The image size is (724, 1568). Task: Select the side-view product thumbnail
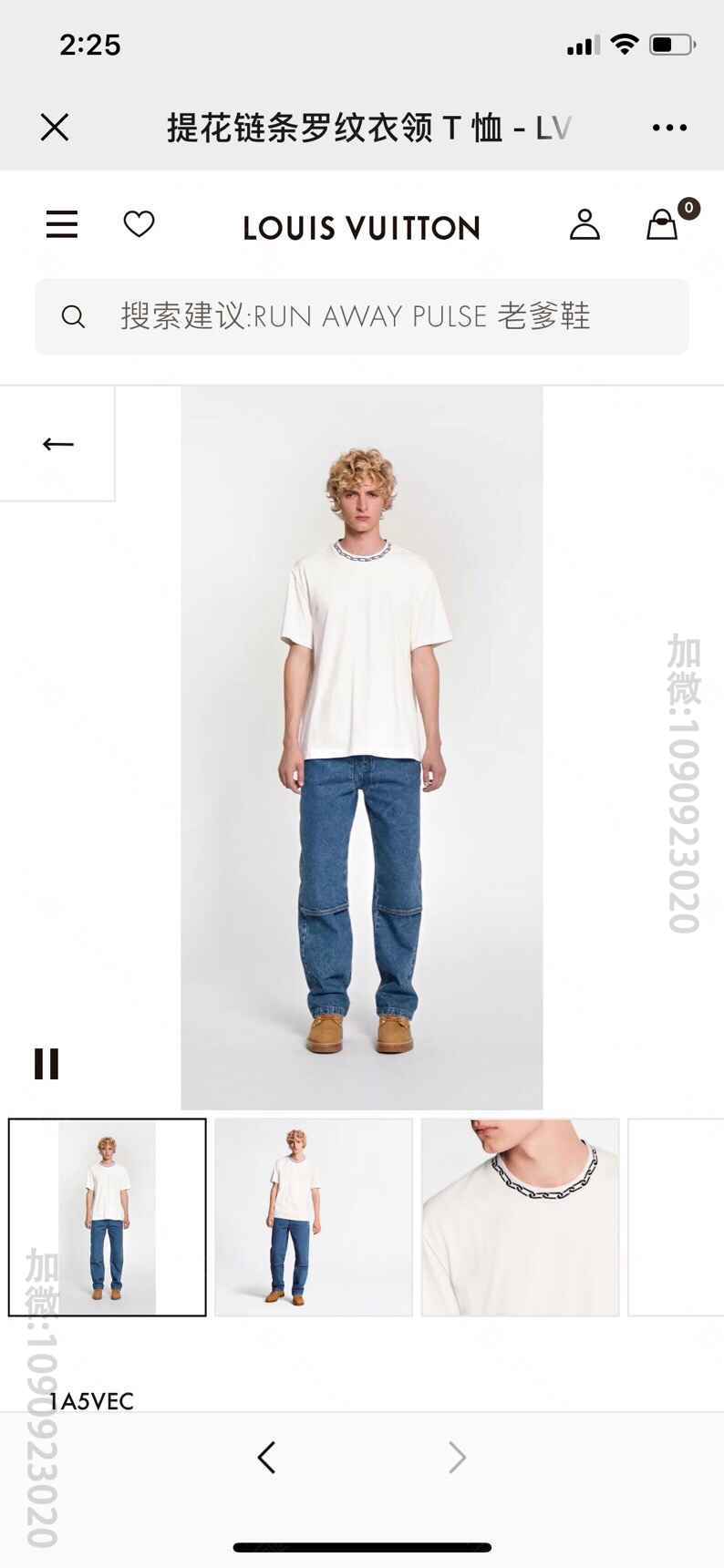point(314,1217)
